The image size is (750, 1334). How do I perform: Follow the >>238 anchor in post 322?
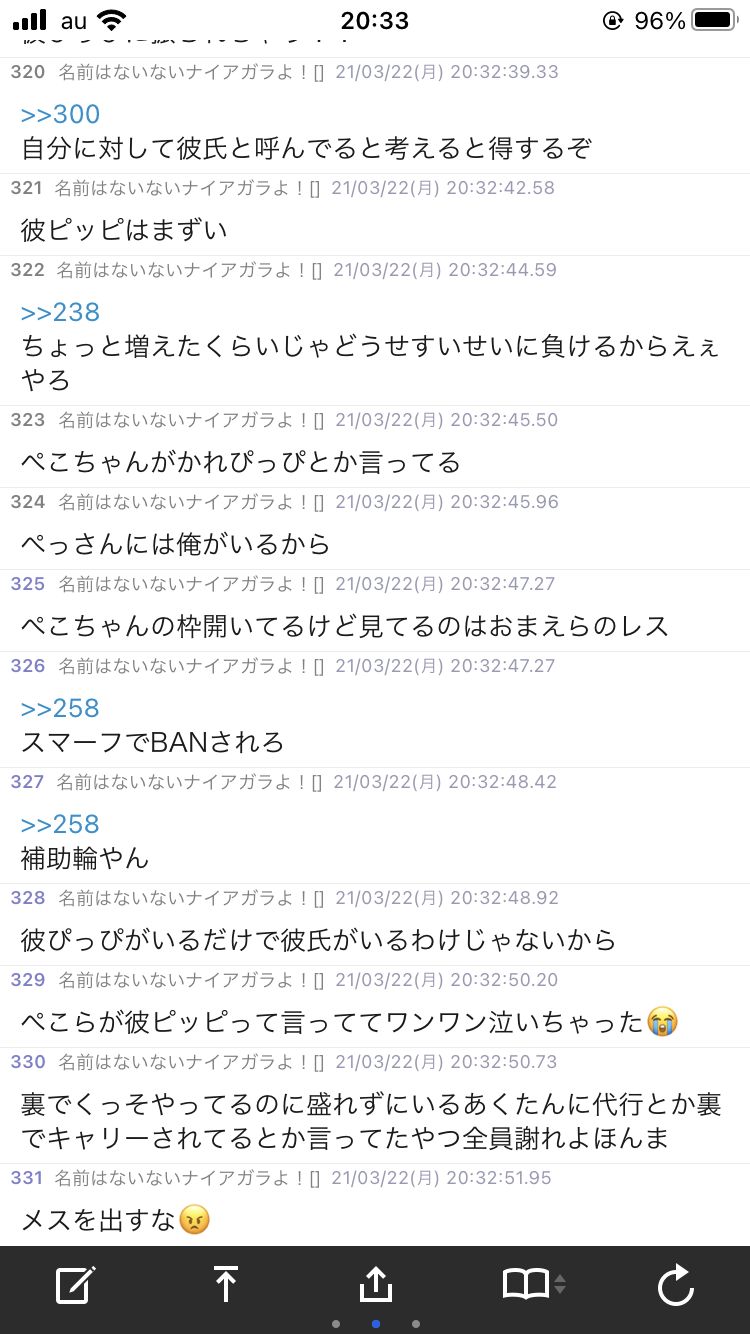pyautogui.click(x=61, y=312)
